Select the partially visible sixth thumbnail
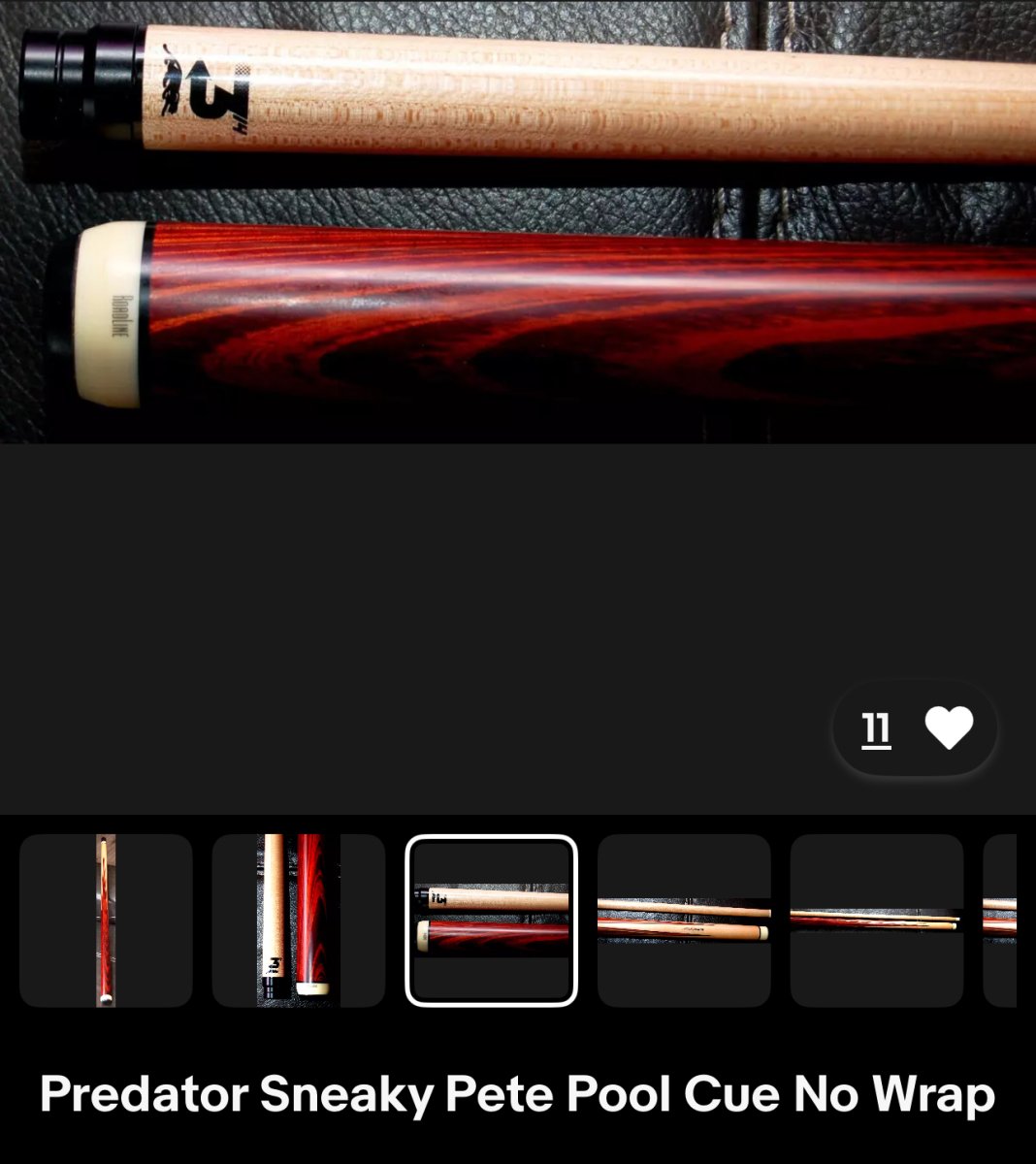Image resolution: width=1036 pixels, height=1164 pixels. [x=1001, y=921]
